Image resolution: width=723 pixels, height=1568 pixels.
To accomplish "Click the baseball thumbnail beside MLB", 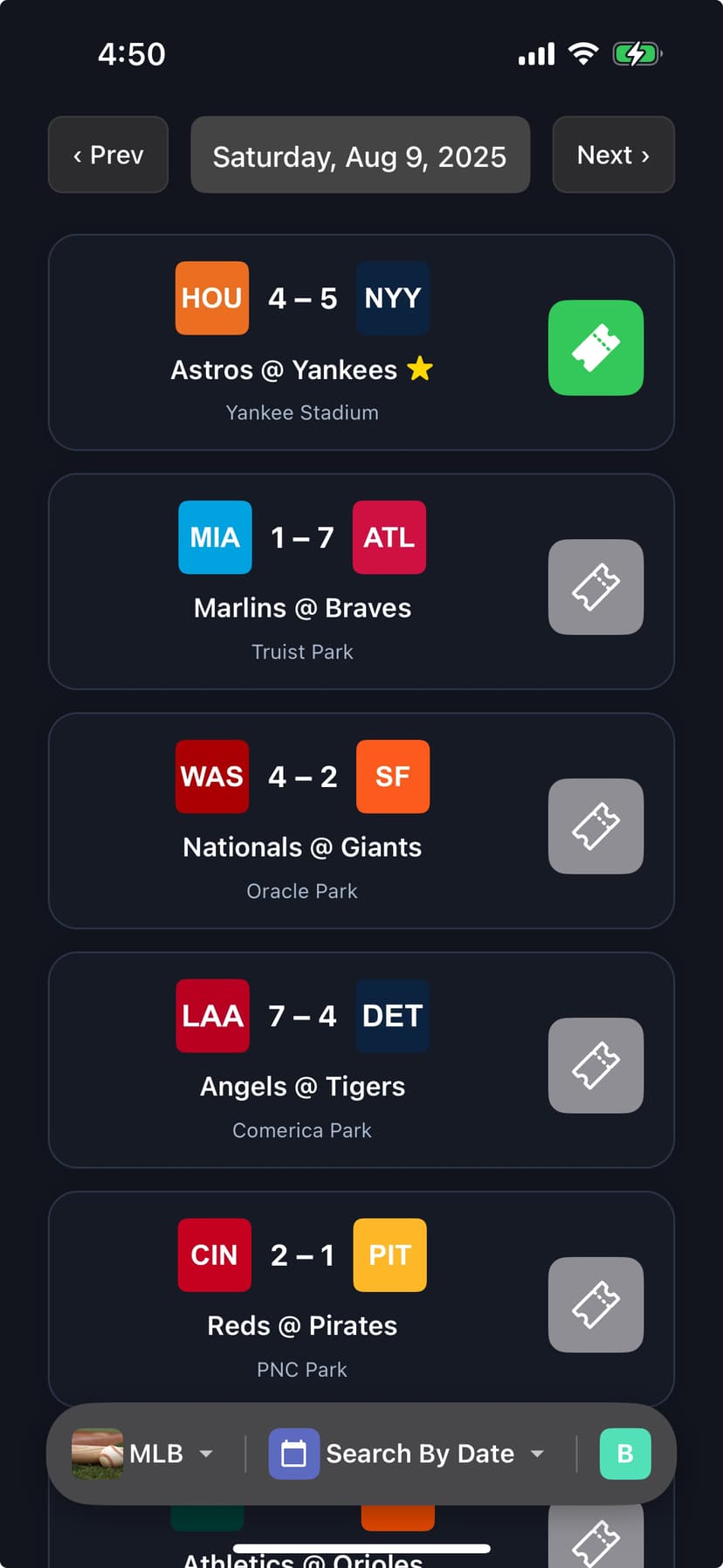I will pyautogui.click(x=96, y=1454).
